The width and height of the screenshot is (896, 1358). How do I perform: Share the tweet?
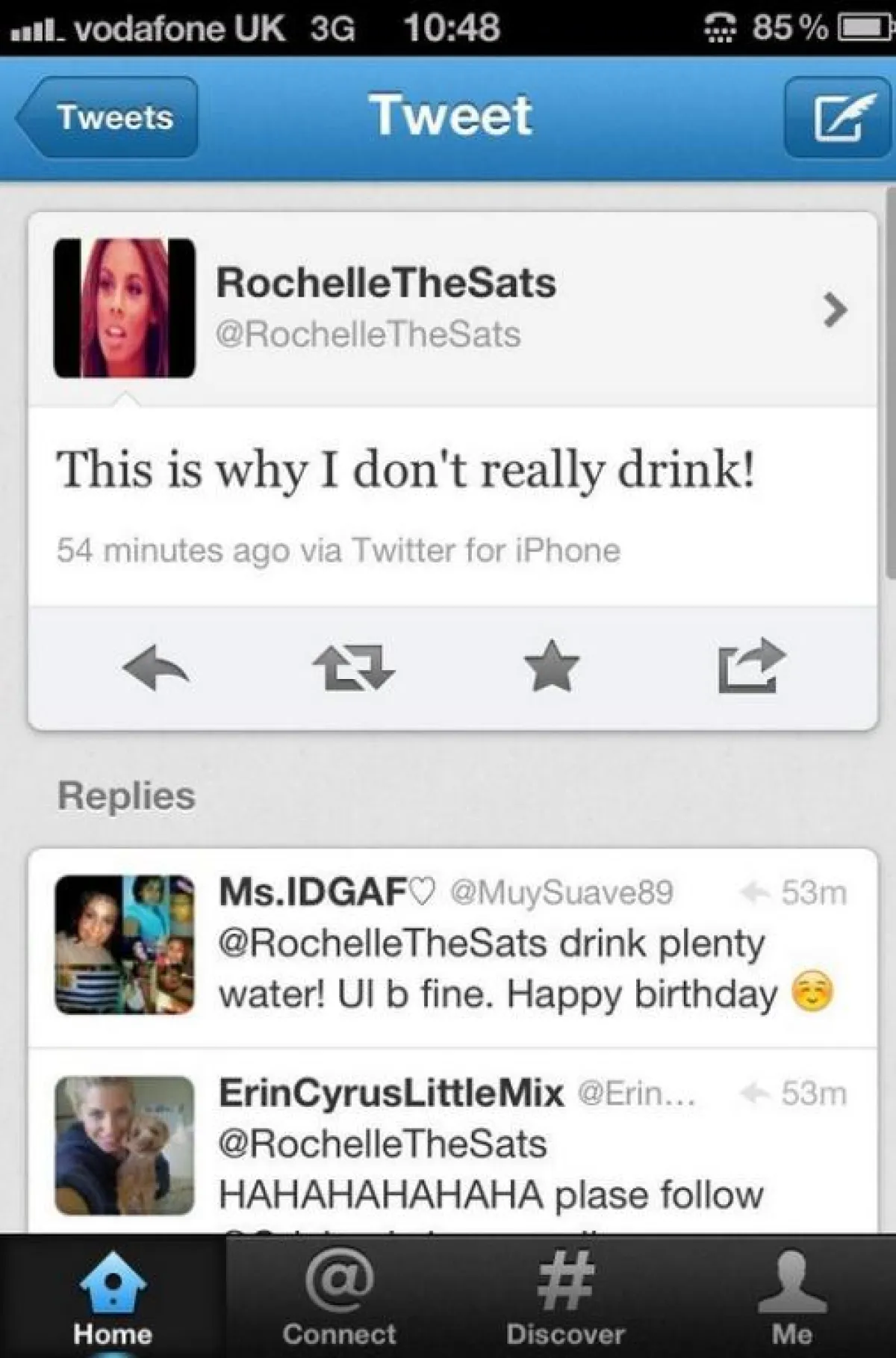tap(750, 667)
